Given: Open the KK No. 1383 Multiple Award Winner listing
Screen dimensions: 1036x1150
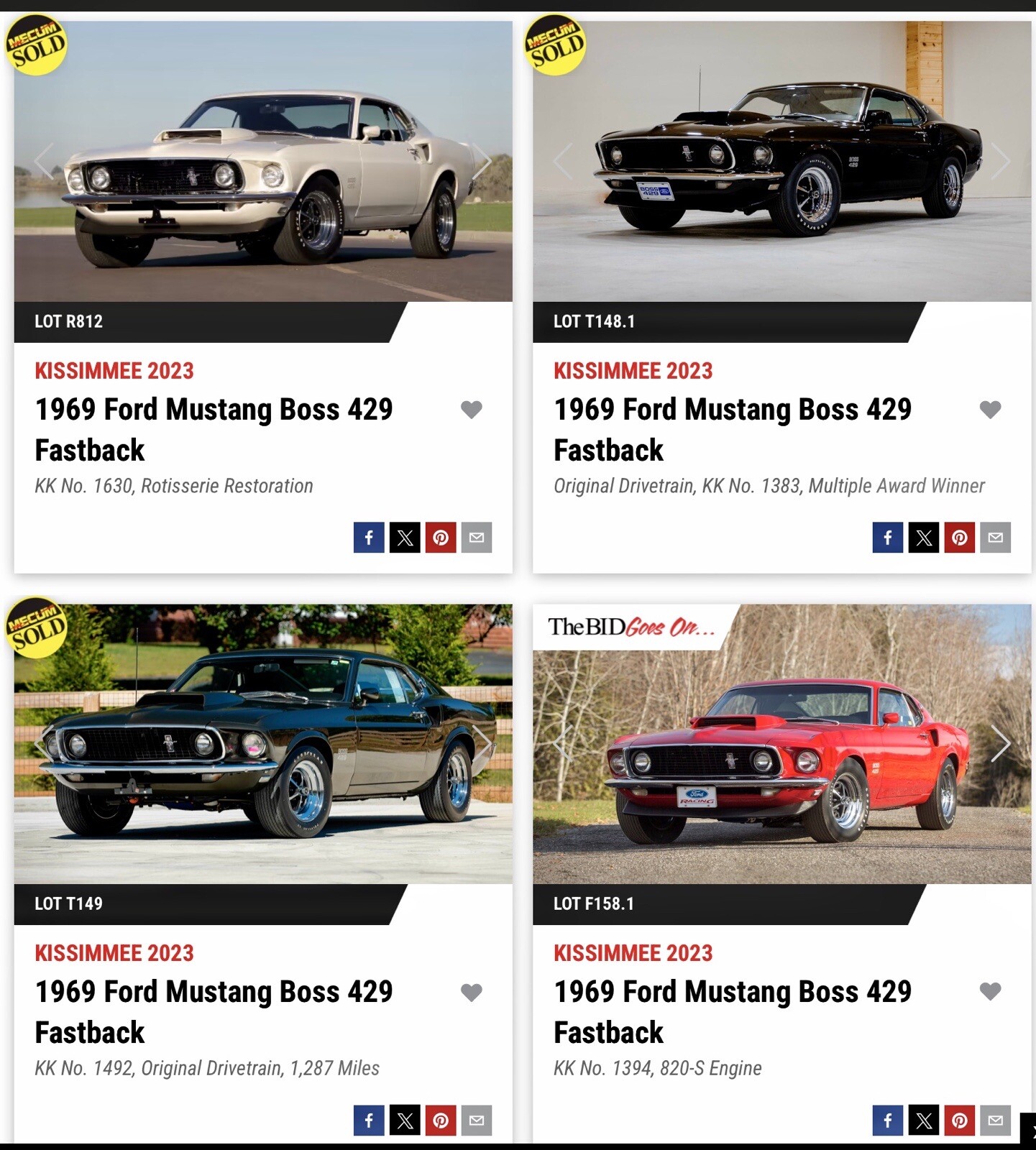Looking at the screenshot, I should click(x=732, y=429).
